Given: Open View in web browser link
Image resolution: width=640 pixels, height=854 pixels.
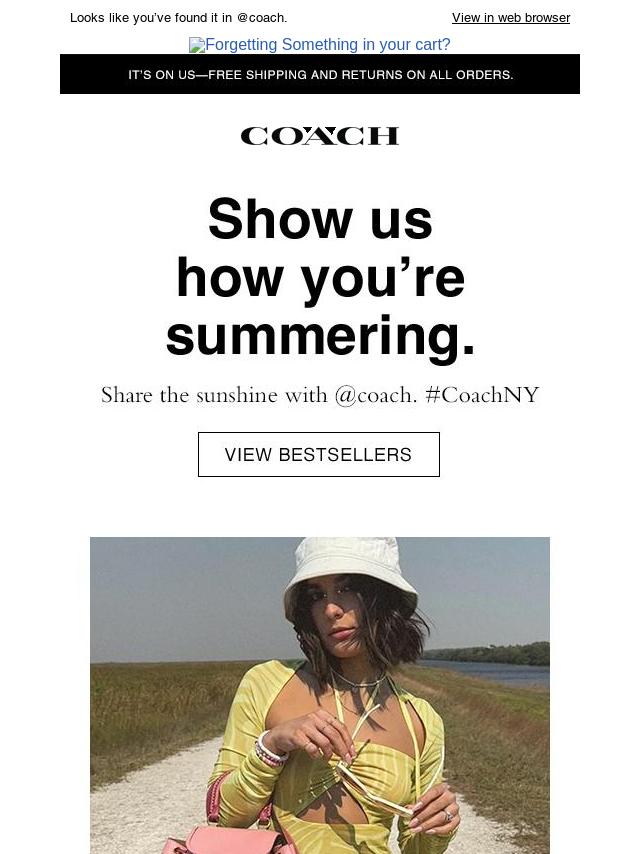Looking at the screenshot, I should pyautogui.click(x=510, y=18).
